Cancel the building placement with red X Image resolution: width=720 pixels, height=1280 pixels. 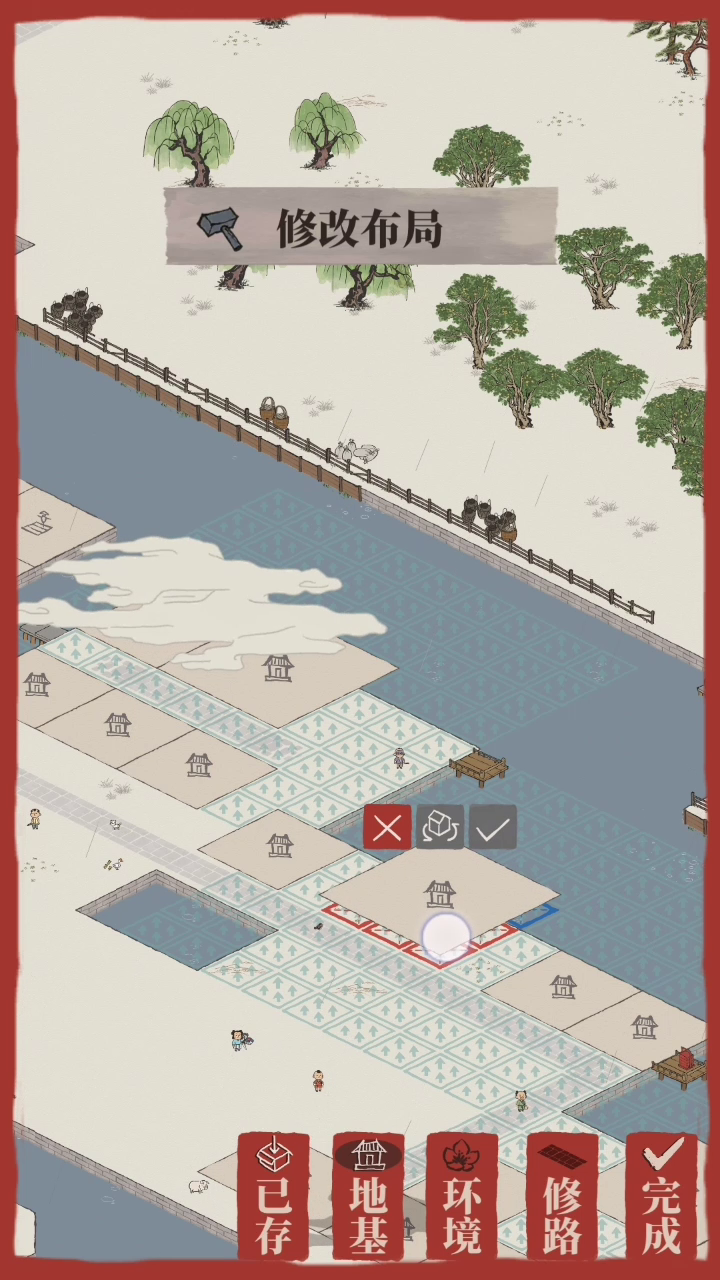[x=387, y=827]
